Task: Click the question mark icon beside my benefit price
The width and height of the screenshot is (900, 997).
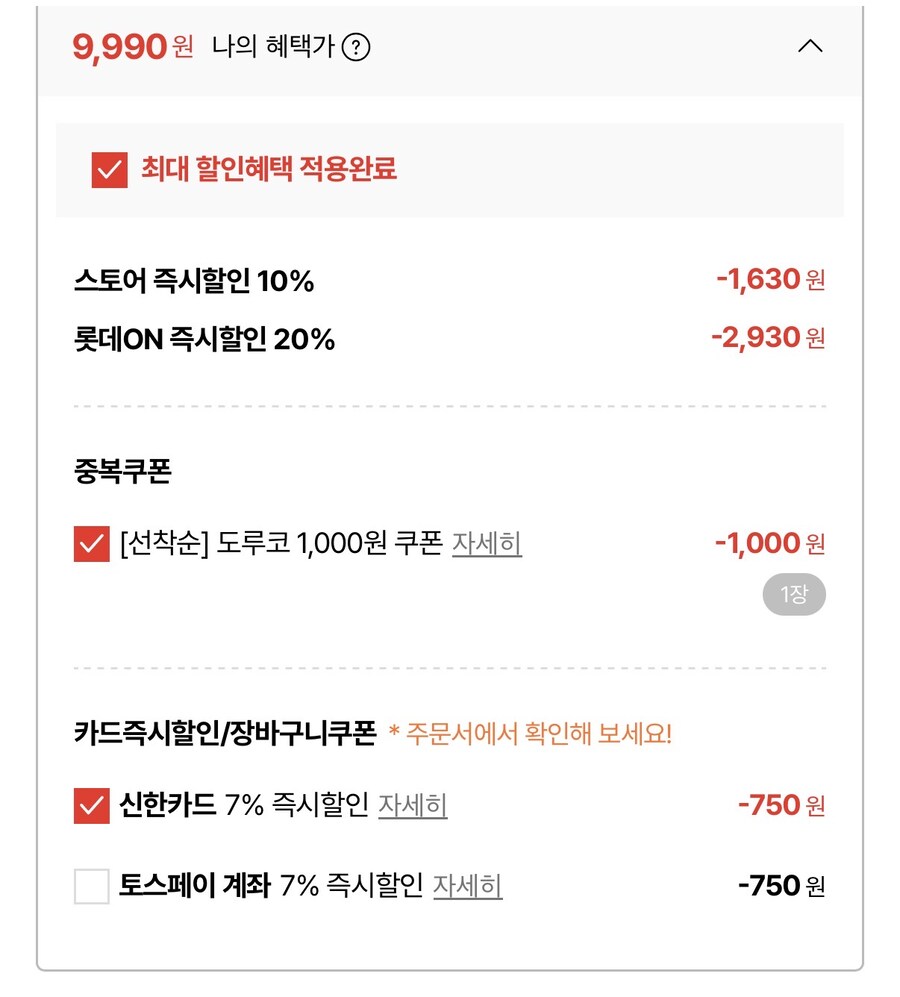Action: (x=357, y=46)
